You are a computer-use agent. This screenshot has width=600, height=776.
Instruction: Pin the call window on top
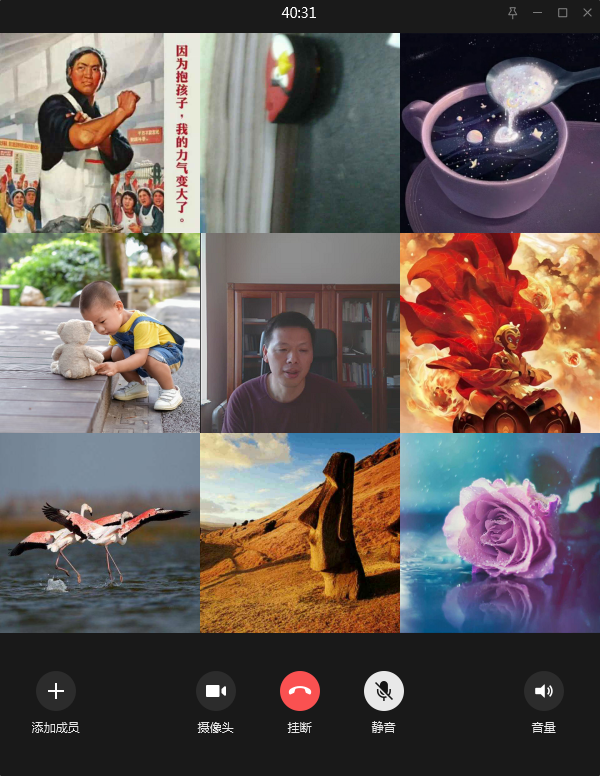(x=513, y=13)
